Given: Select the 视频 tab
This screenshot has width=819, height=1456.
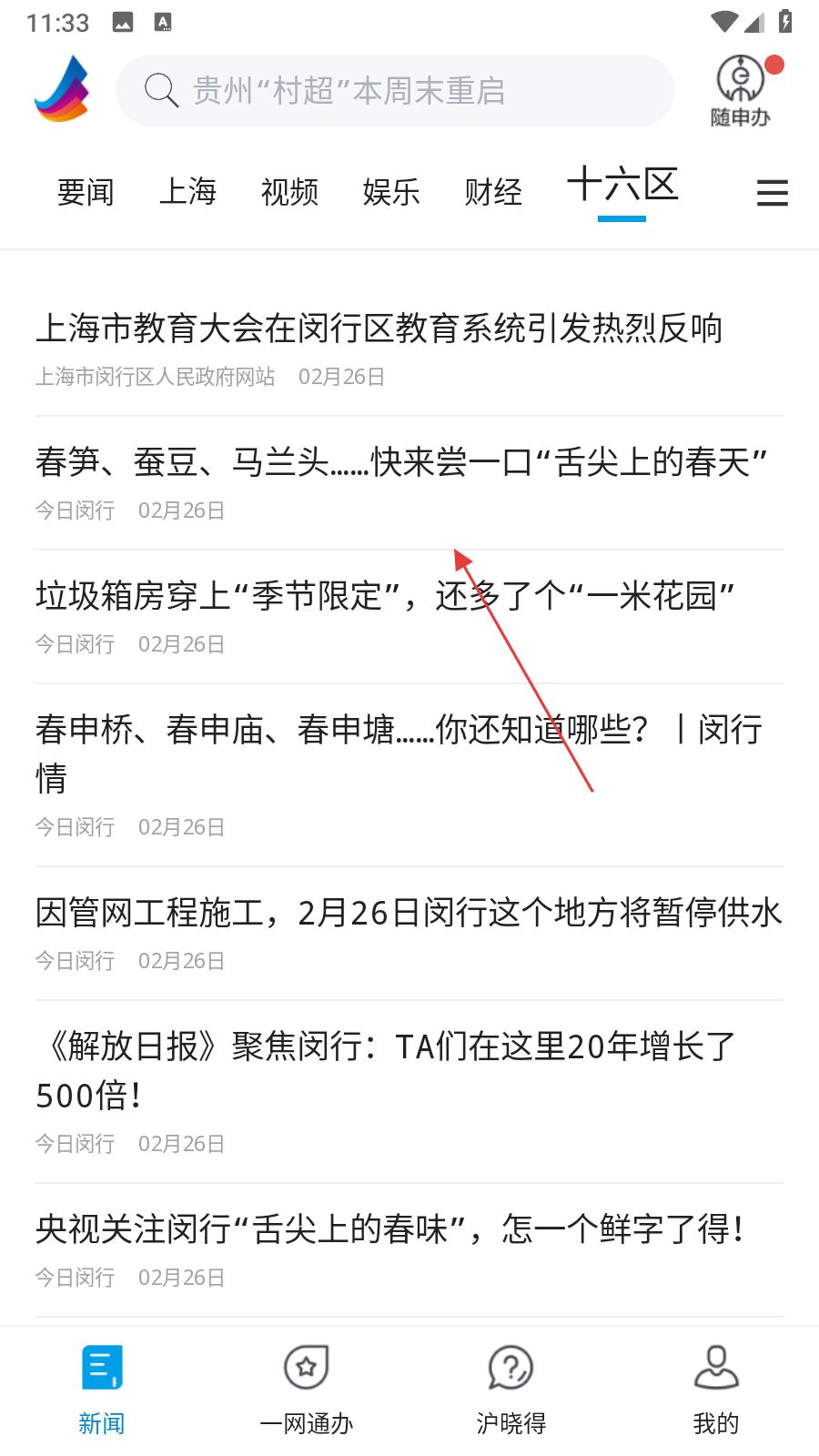Looking at the screenshot, I should (289, 192).
